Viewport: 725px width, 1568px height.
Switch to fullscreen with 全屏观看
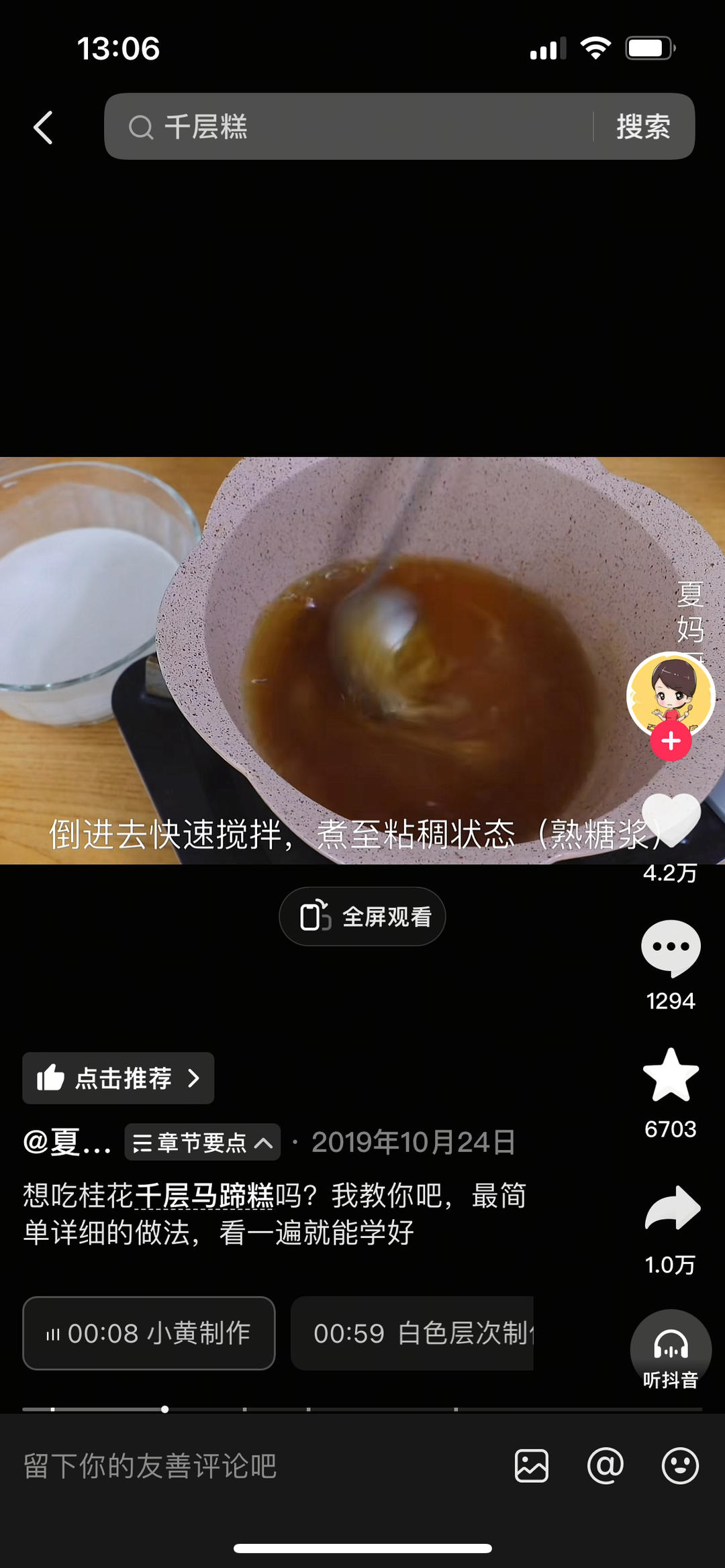(x=362, y=917)
